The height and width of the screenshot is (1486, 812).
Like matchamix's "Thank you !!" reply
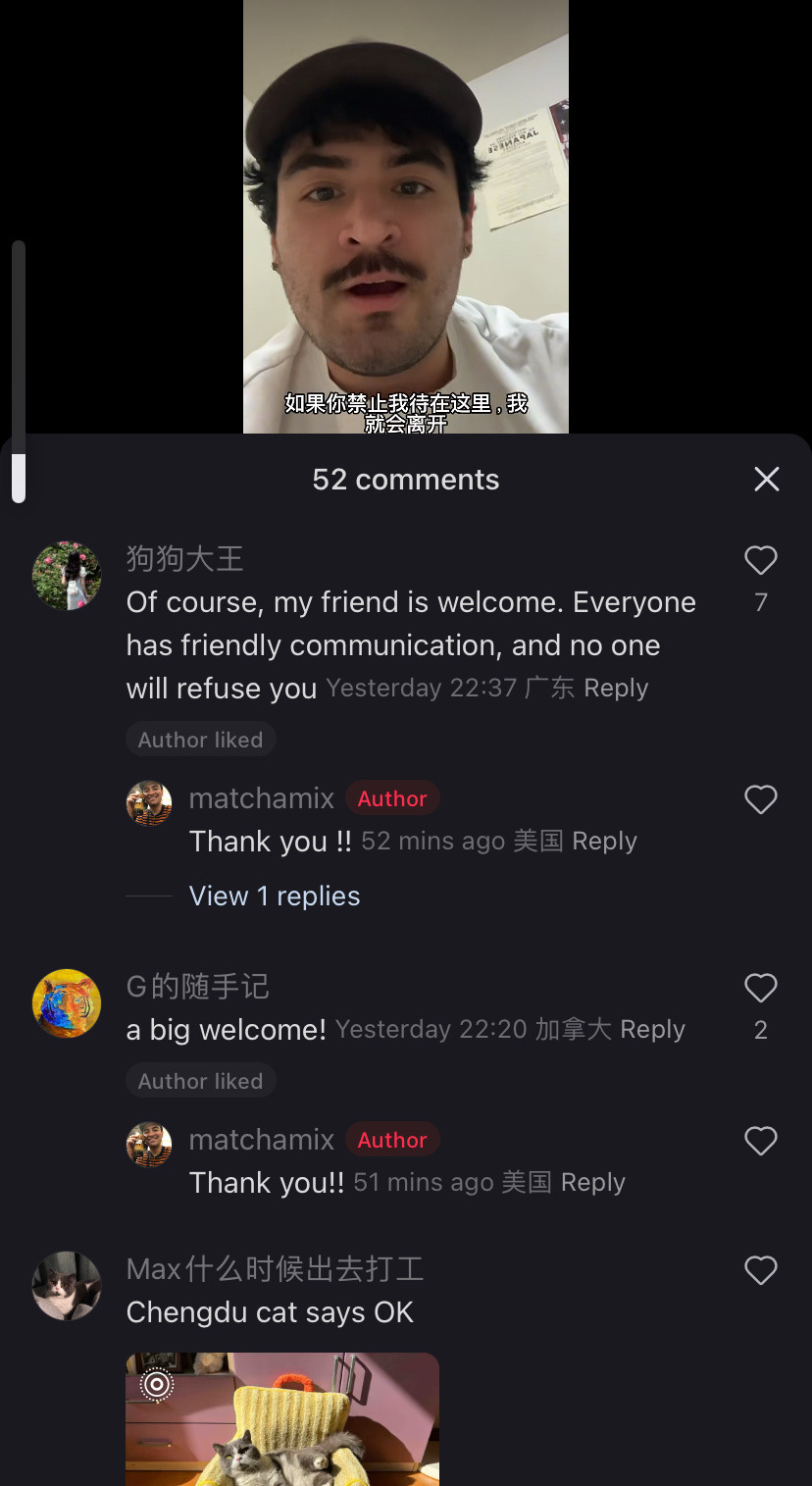pyautogui.click(x=760, y=800)
